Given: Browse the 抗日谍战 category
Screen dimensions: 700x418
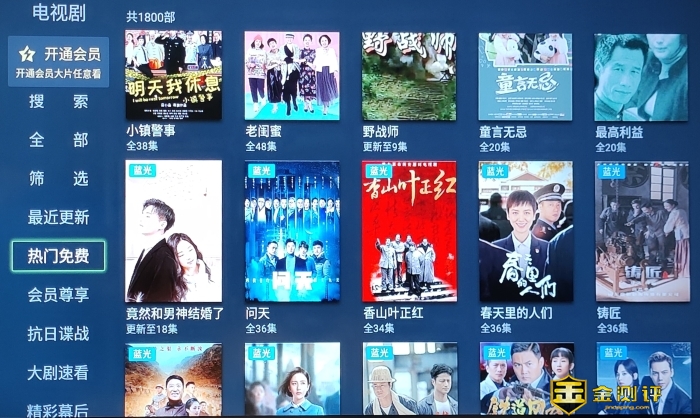Looking at the screenshot, I should tap(58, 333).
